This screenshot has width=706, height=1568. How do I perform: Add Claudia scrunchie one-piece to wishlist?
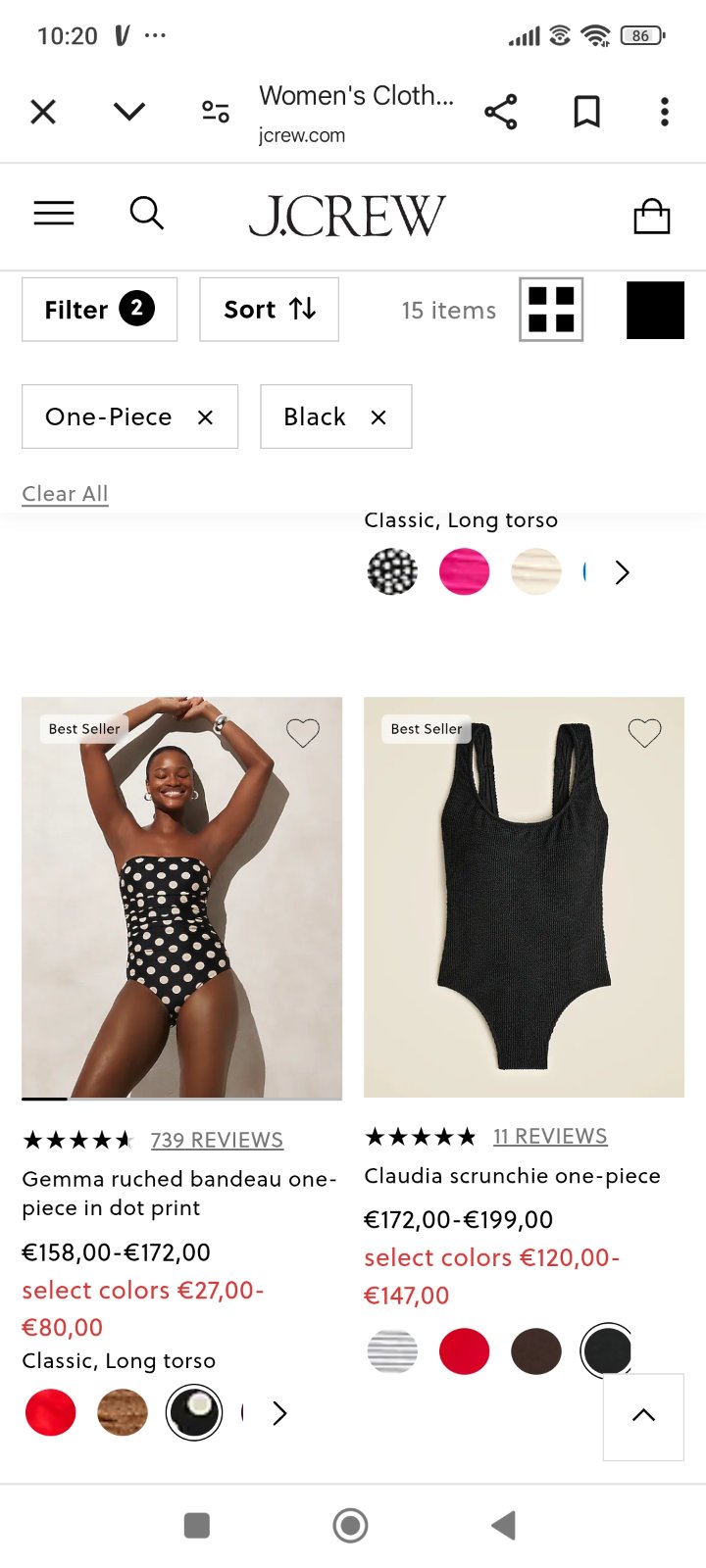644,732
